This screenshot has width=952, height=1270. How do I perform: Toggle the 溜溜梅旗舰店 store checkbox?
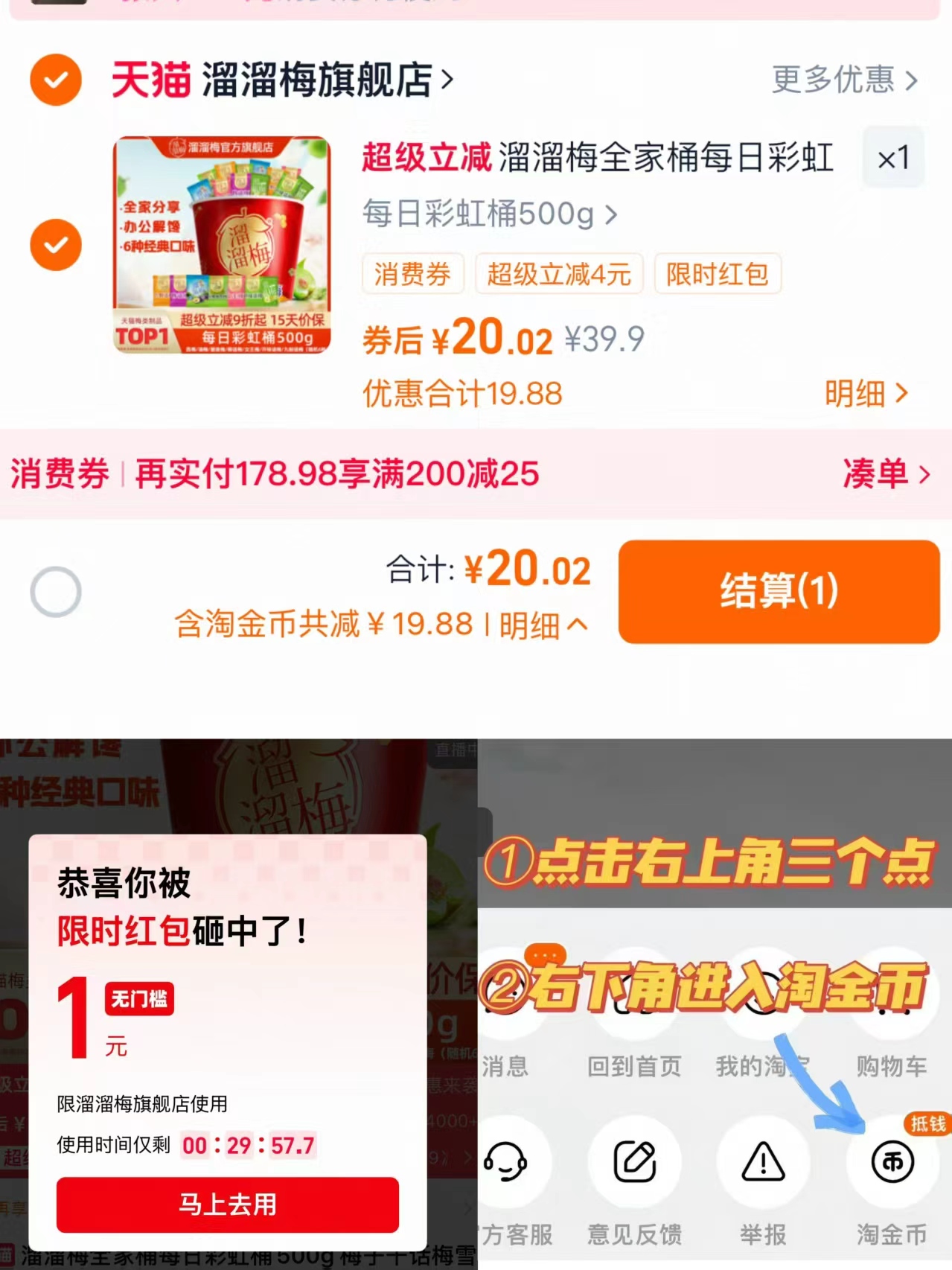[55, 80]
